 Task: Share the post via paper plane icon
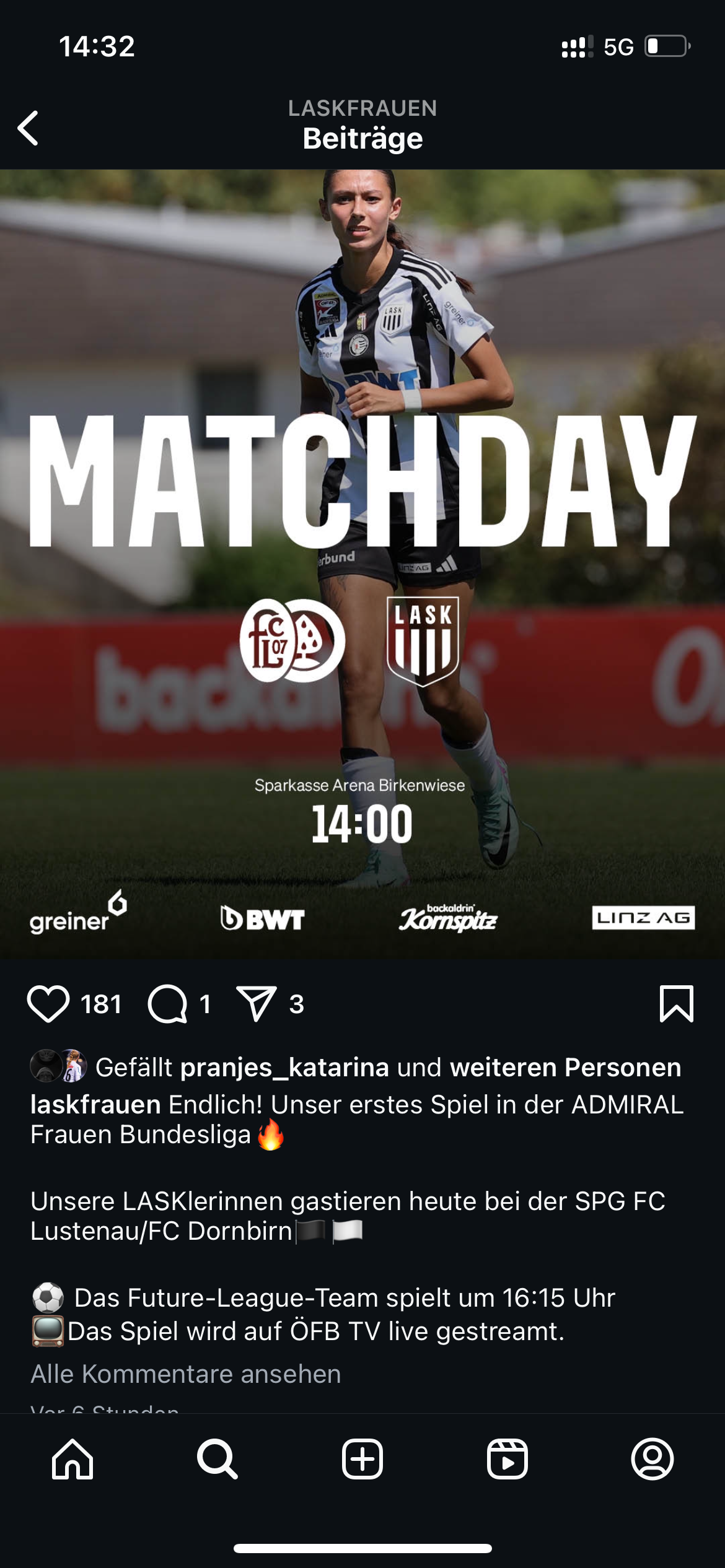256,1004
